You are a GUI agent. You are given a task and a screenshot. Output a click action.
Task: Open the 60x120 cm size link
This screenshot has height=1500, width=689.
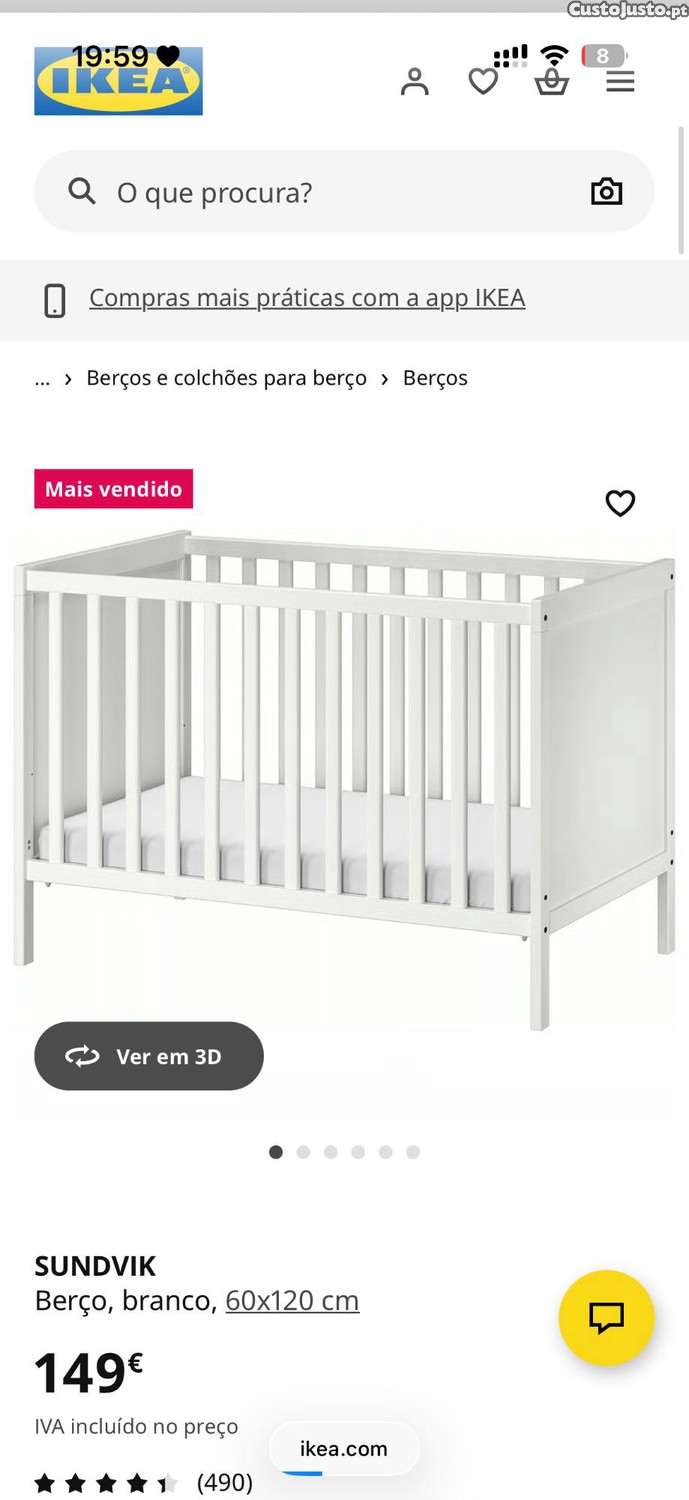292,1300
